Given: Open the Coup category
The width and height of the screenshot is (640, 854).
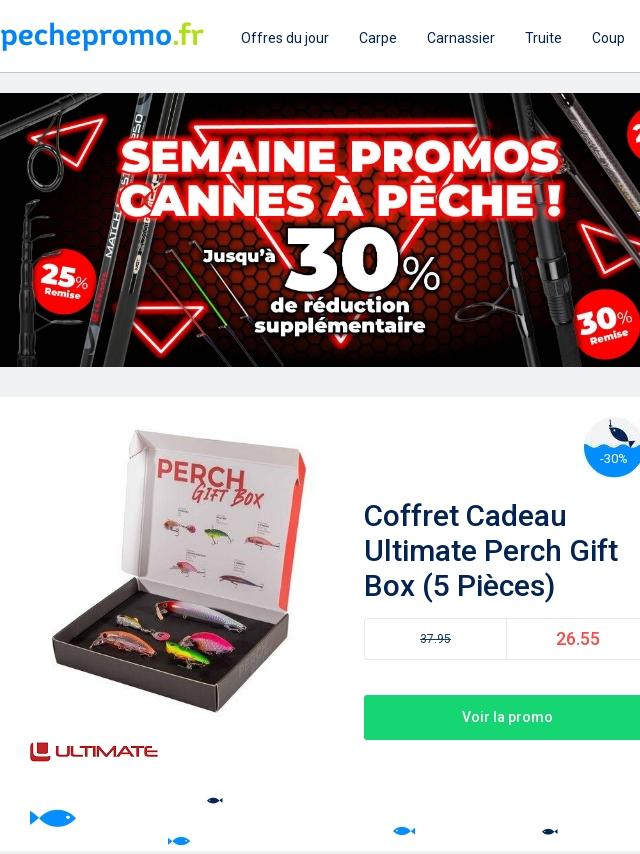Looking at the screenshot, I should (608, 38).
